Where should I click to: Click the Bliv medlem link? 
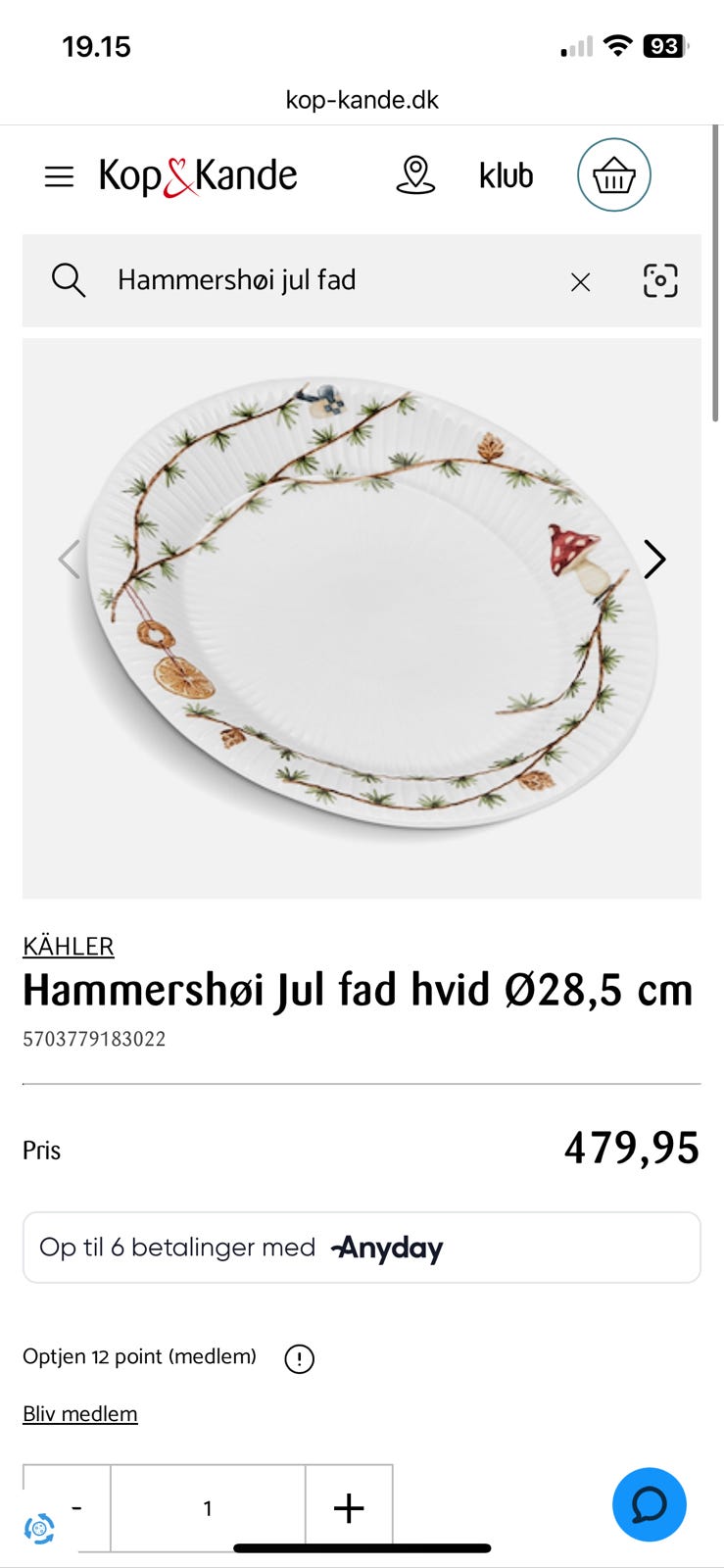[79, 1413]
